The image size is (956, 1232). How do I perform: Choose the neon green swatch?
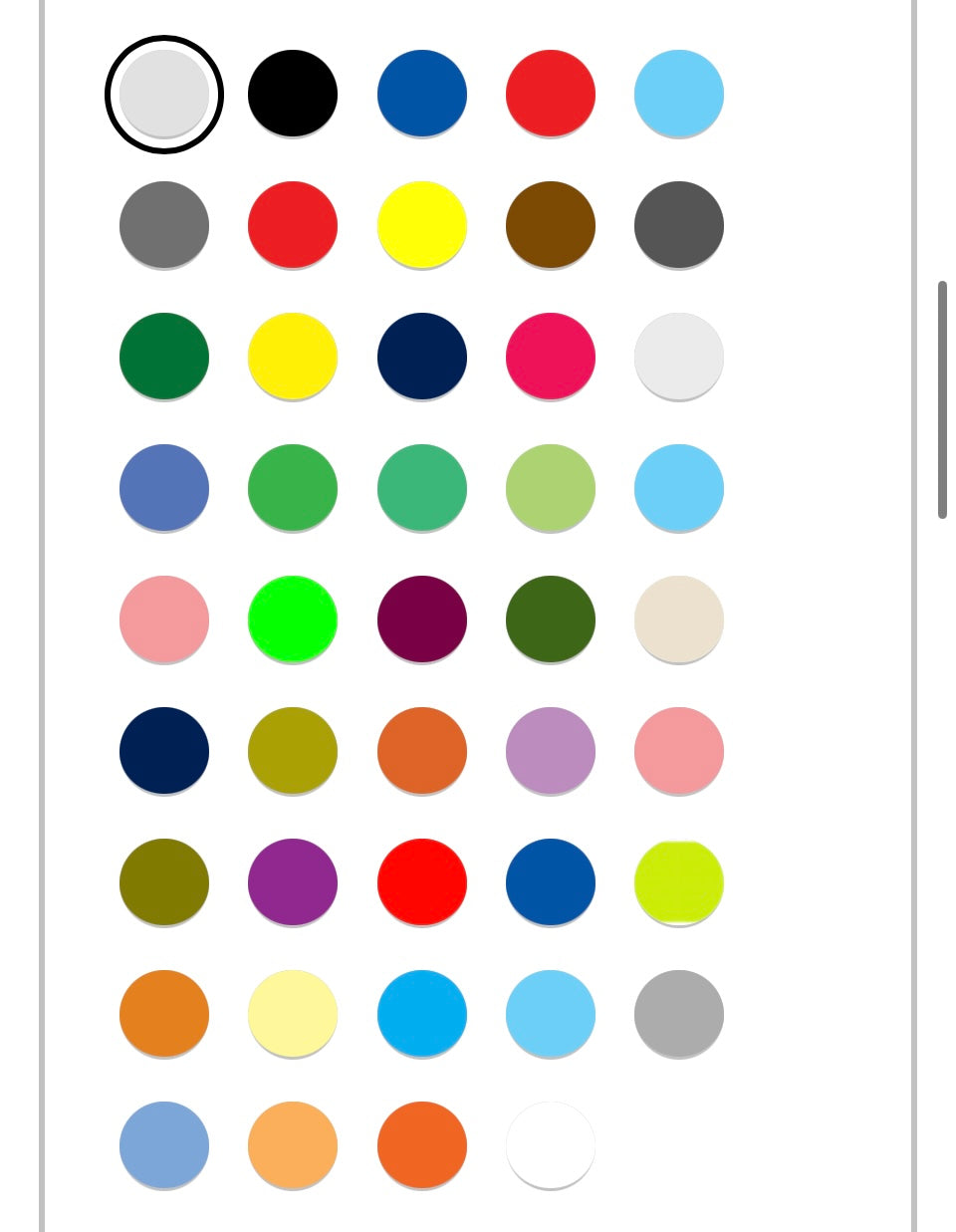tap(293, 620)
